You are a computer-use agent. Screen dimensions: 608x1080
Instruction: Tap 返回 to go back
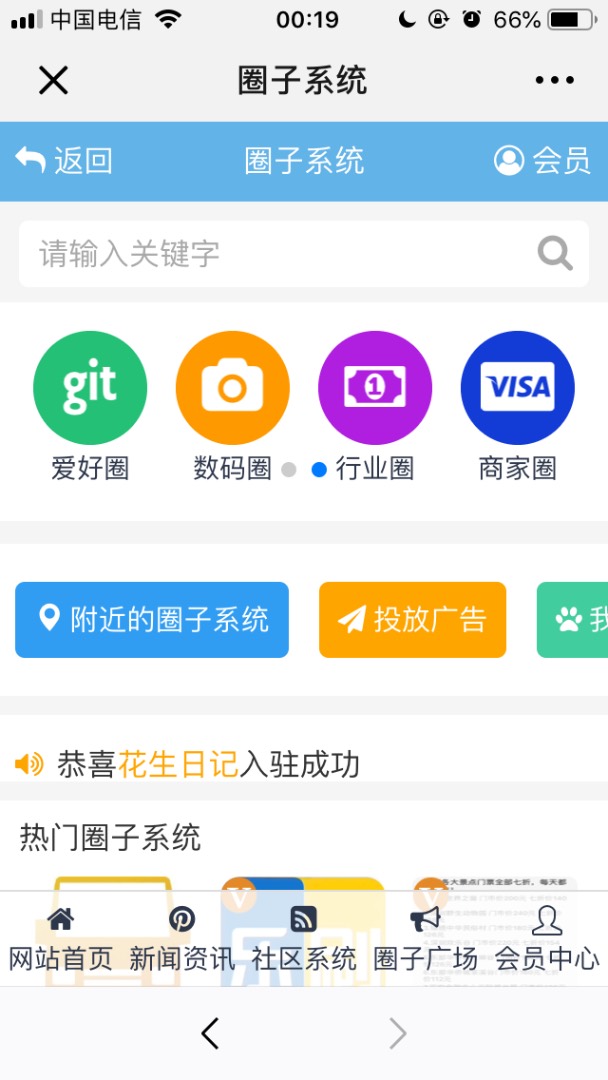(x=64, y=161)
